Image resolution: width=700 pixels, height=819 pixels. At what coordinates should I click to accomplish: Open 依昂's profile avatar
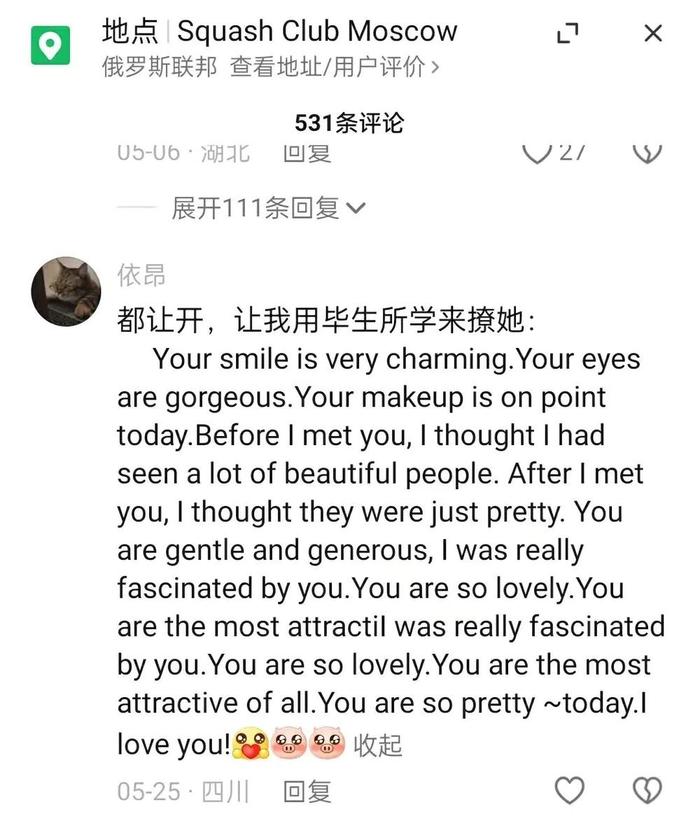point(67,290)
